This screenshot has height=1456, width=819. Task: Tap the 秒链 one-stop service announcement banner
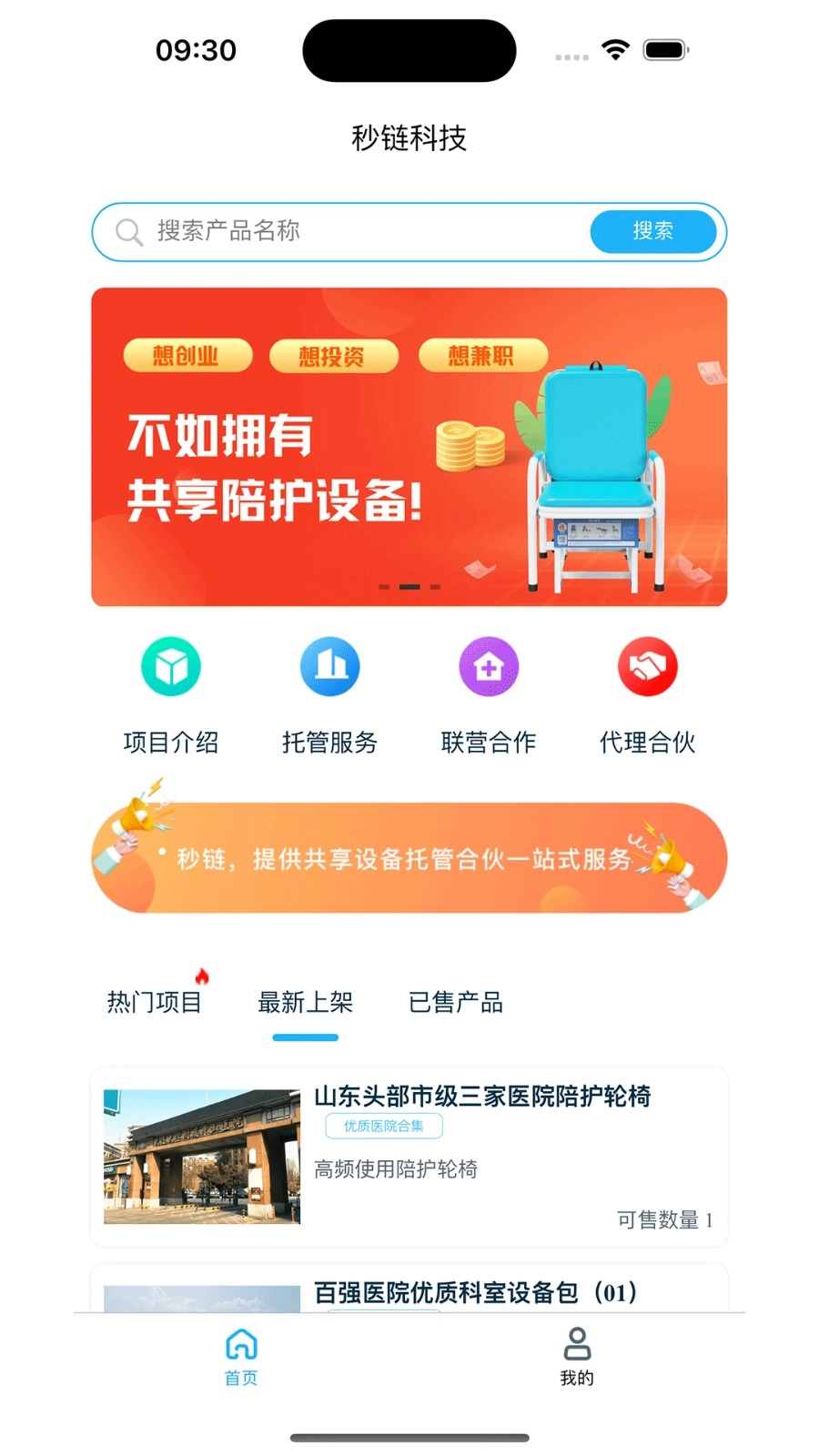click(409, 858)
